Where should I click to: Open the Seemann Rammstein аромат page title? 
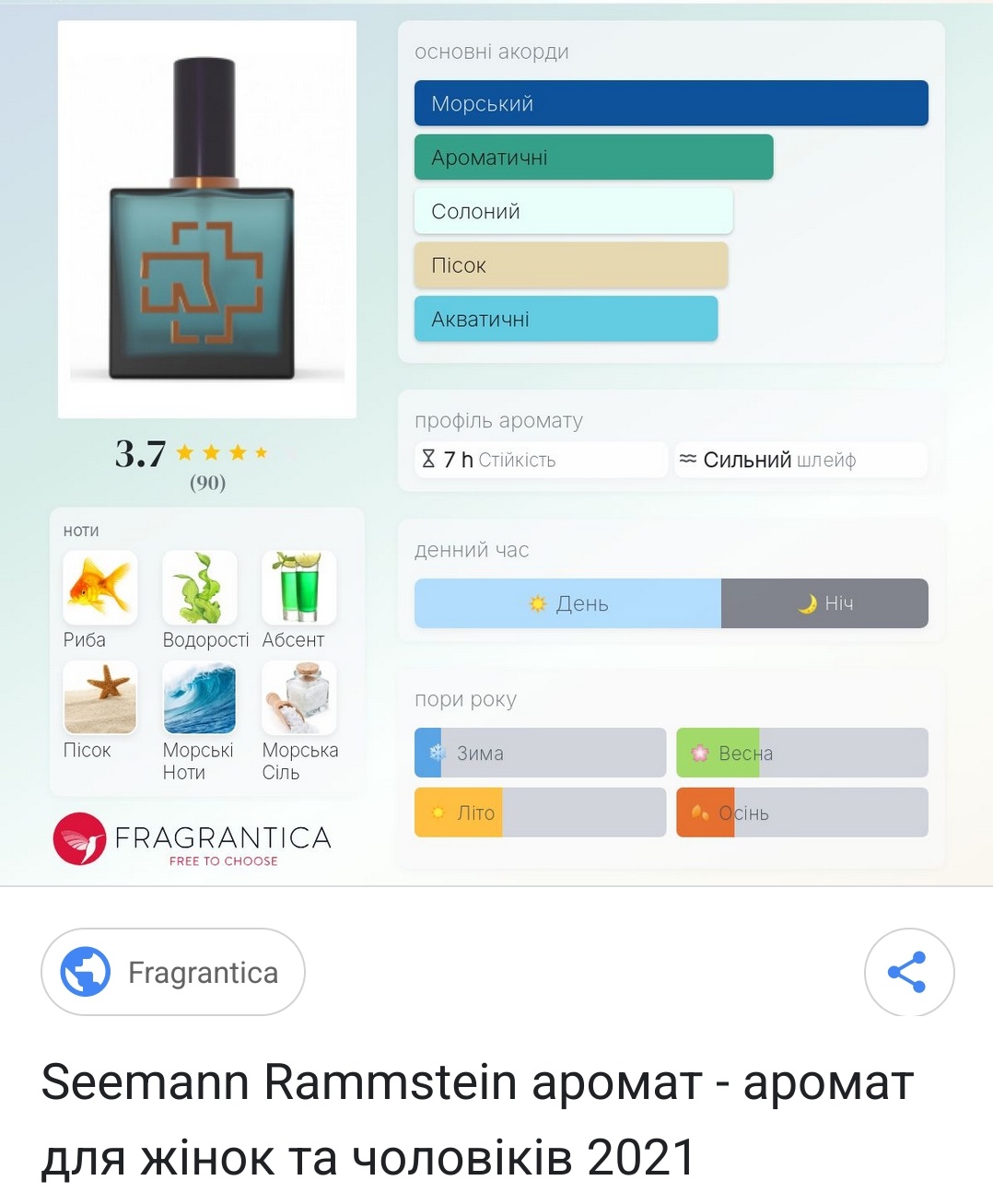pyautogui.click(x=477, y=1118)
